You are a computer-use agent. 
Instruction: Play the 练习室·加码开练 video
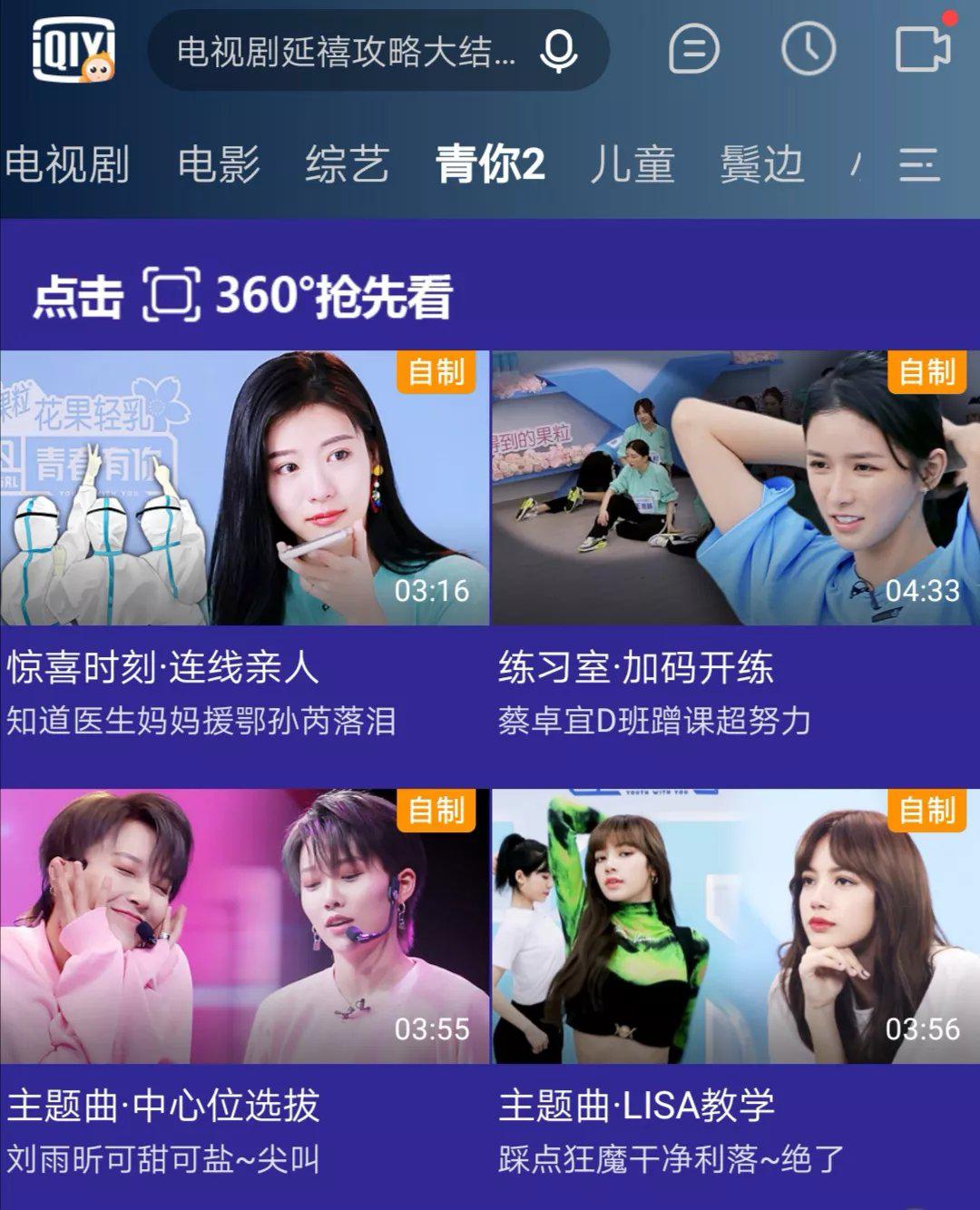coord(735,488)
